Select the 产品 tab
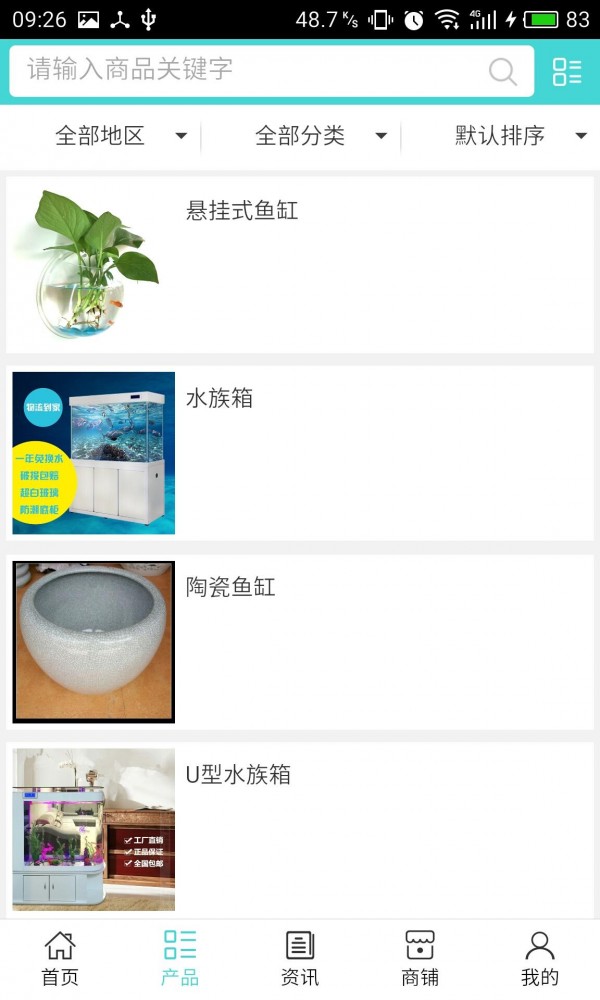This screenshot has height=1000, width=600. tap(180, 958)
